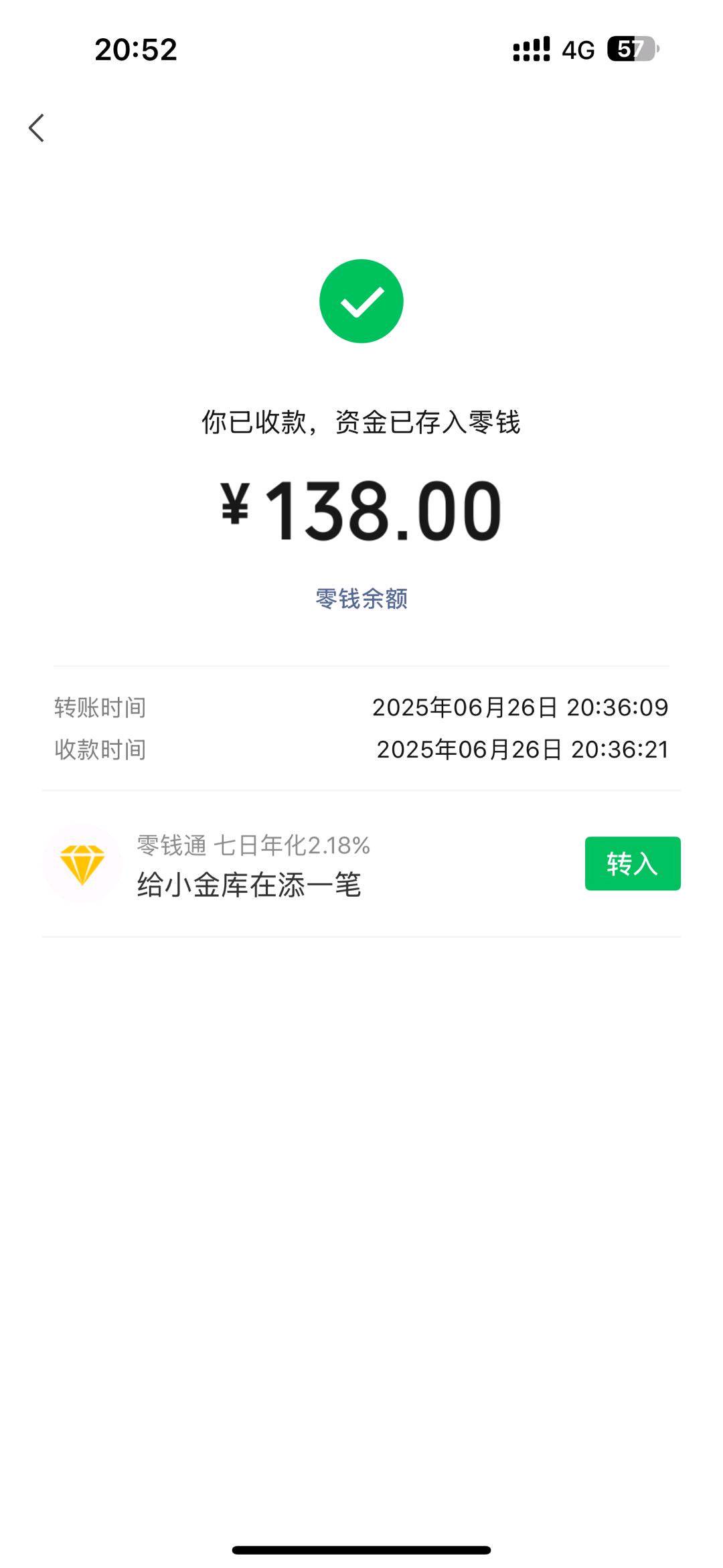Go back using the top-left arrow

[36, 128]
